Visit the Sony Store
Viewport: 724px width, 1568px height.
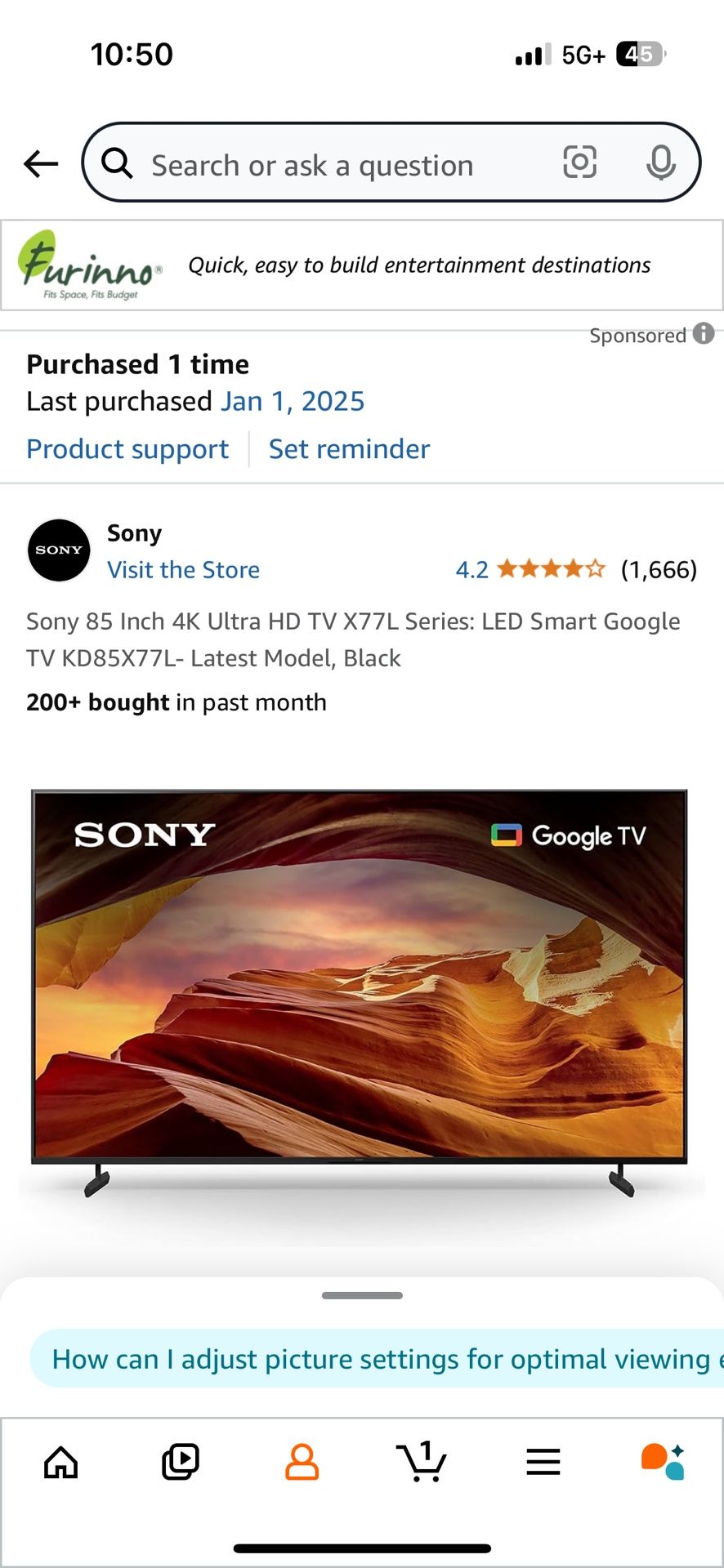click(x=183, y=569)
